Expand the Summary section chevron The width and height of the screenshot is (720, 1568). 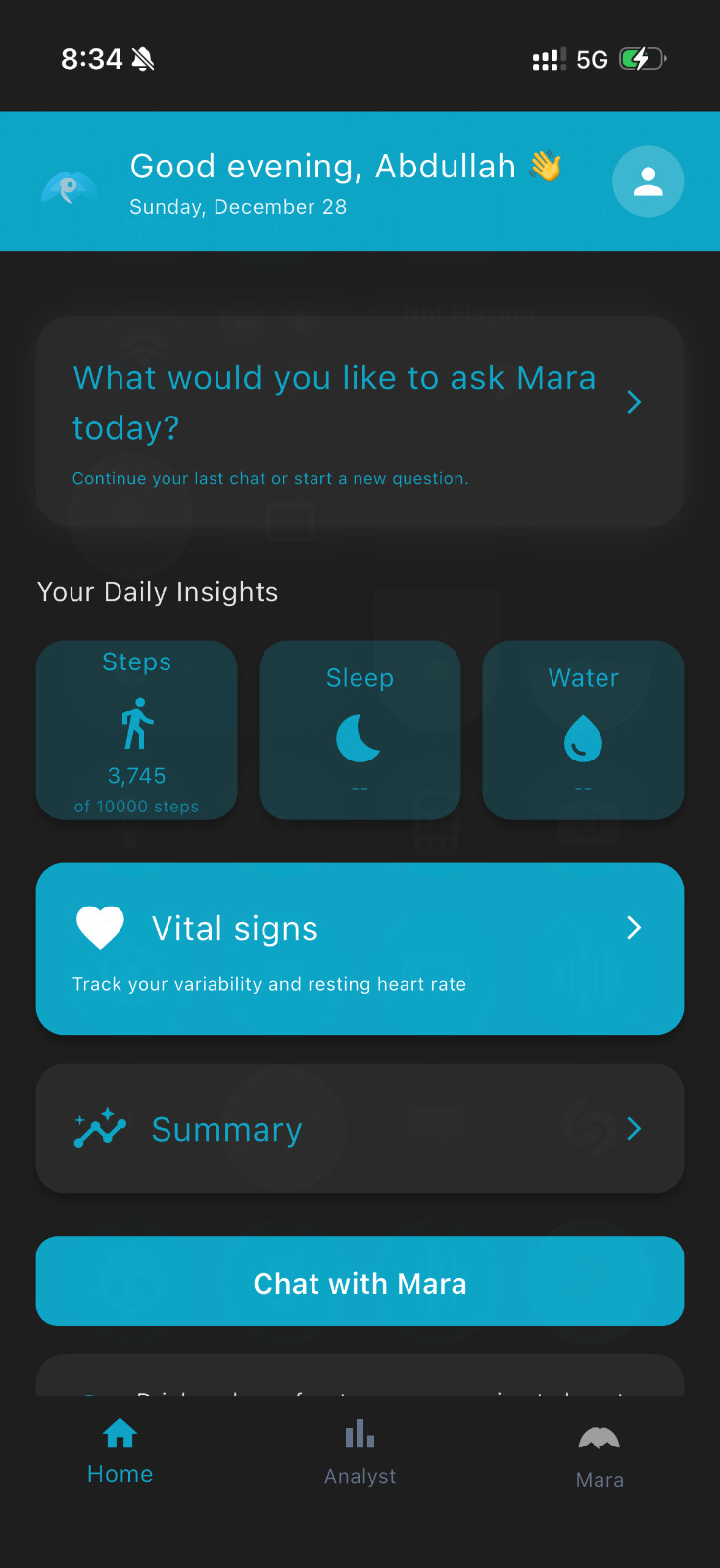point(633,1128)
